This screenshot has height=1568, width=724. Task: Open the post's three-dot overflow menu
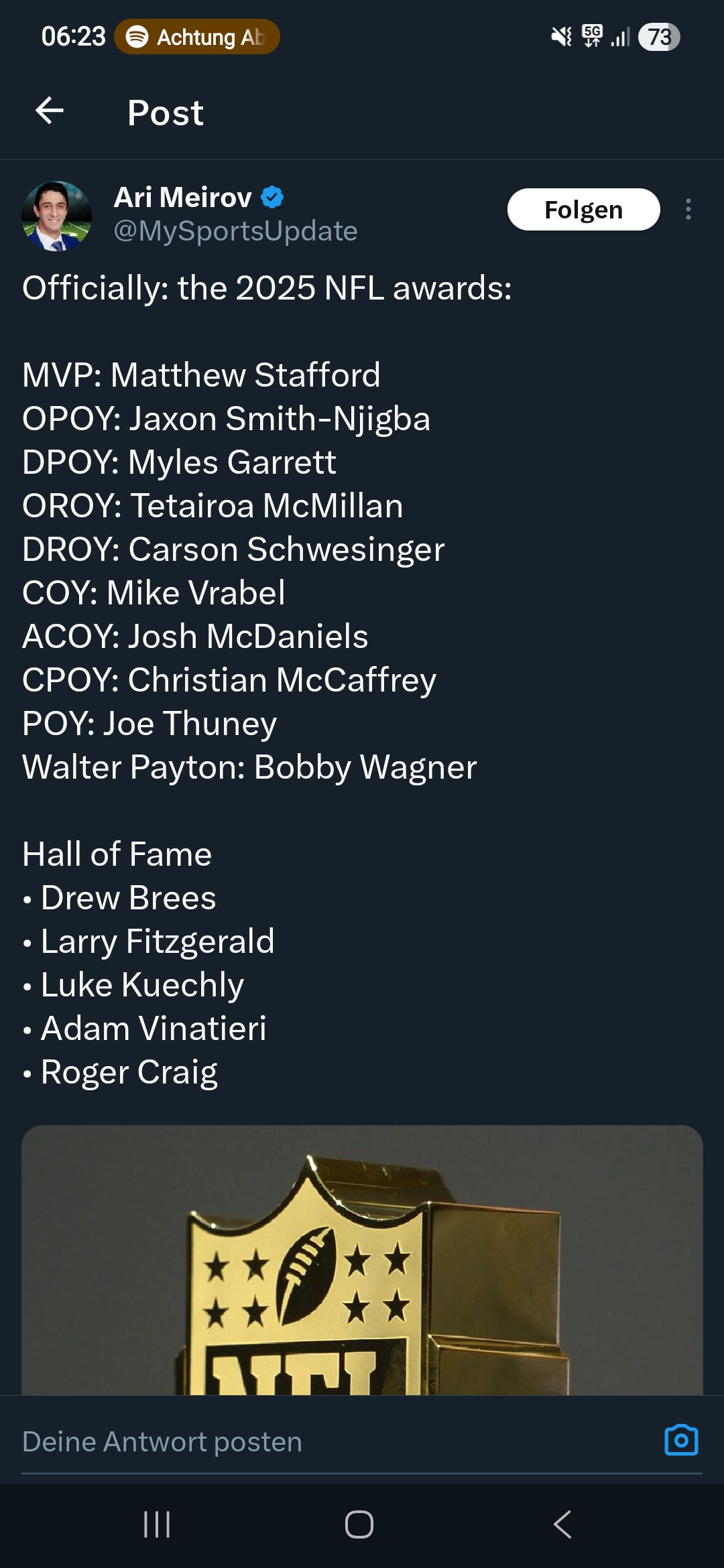(x=688, y=210)
